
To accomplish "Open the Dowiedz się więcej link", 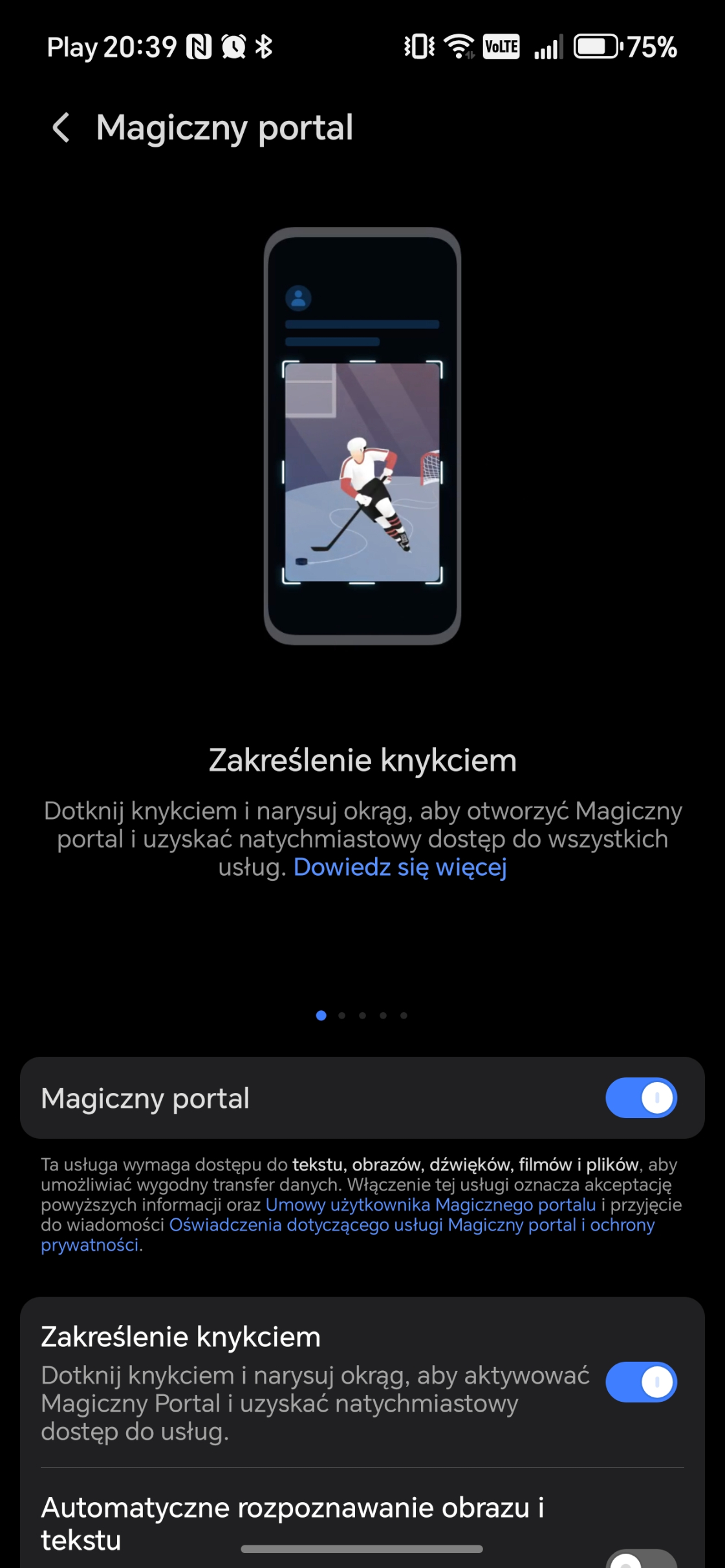I will click(x=400, y=867).
